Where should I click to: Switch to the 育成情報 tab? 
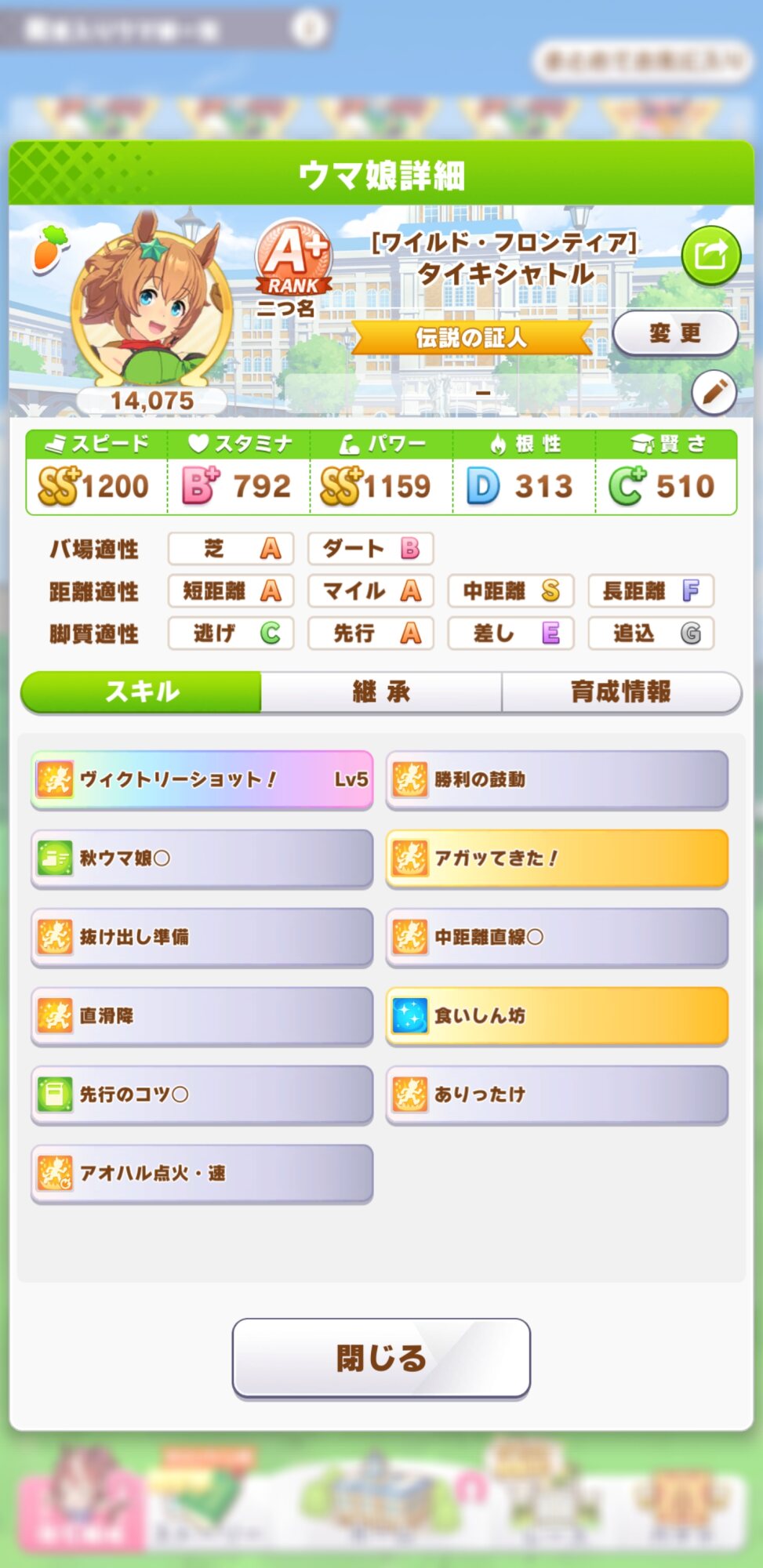[620, 691]
